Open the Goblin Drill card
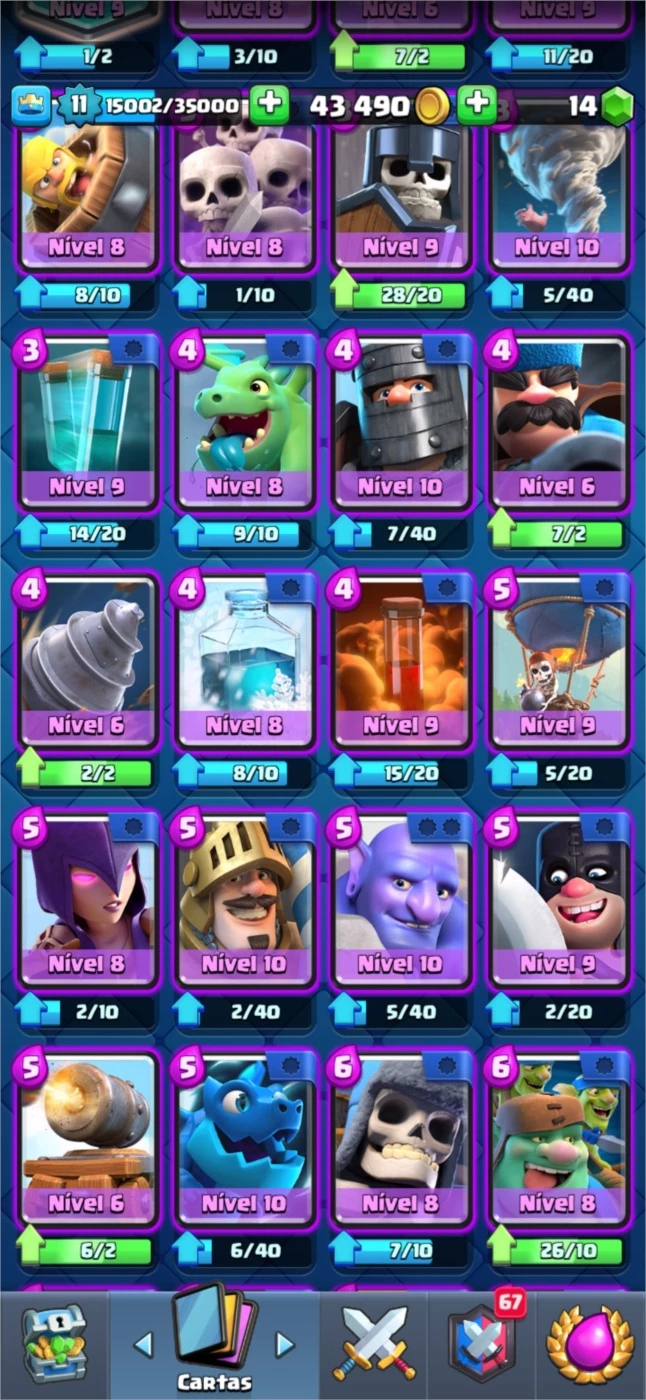 (x=87, y=660)
